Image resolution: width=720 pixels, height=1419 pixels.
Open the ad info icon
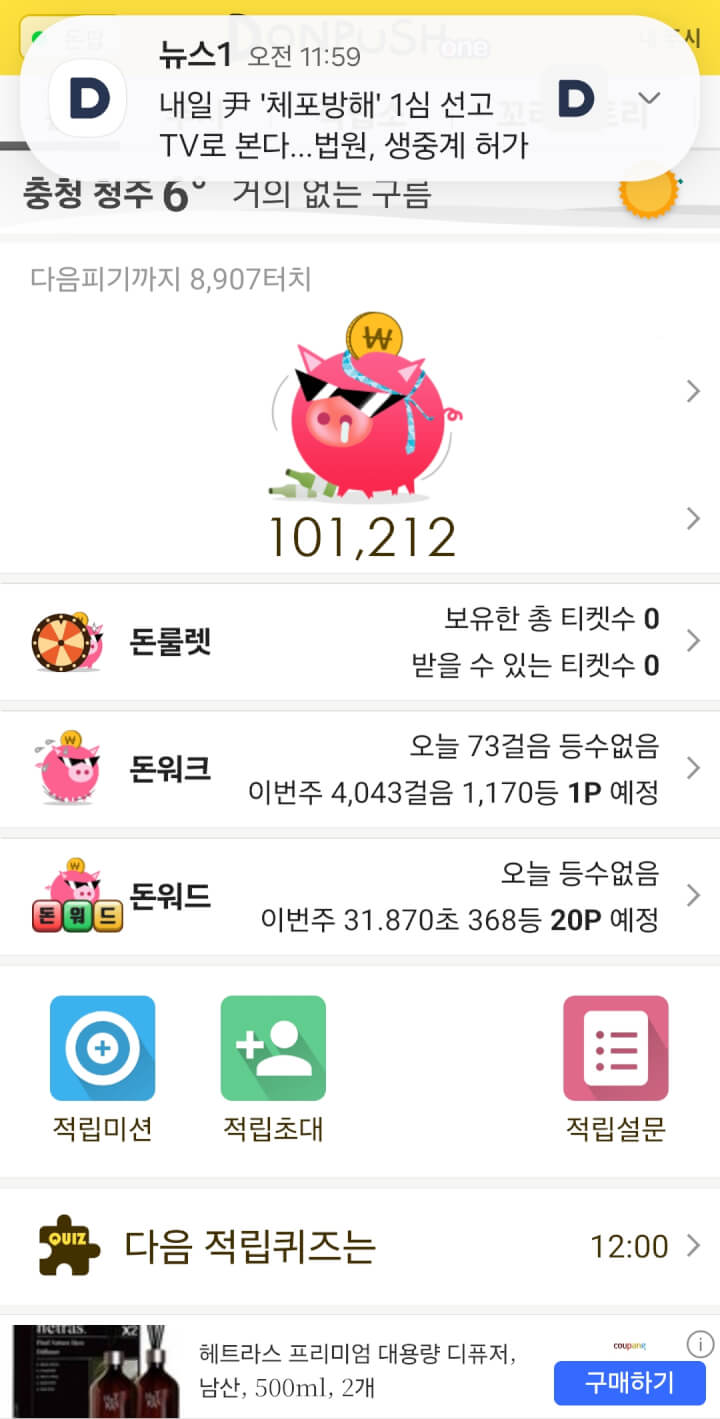701,1343
